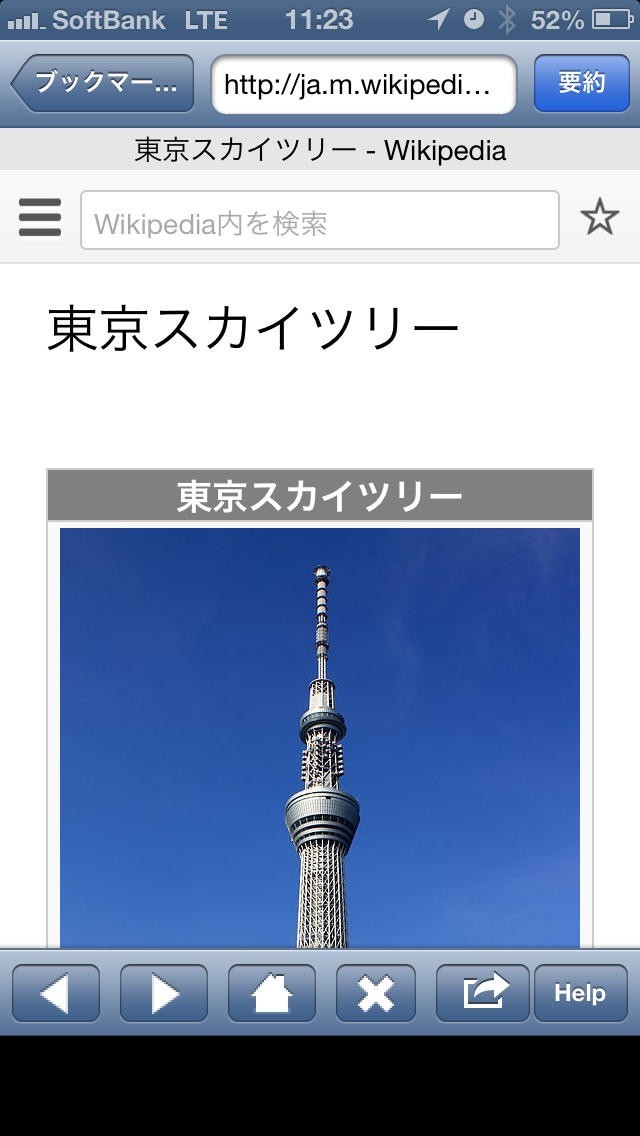Star this article to watchlist
Image resolution: width=640 pixels, height=1136 pixels.
[x=599, y=218]
